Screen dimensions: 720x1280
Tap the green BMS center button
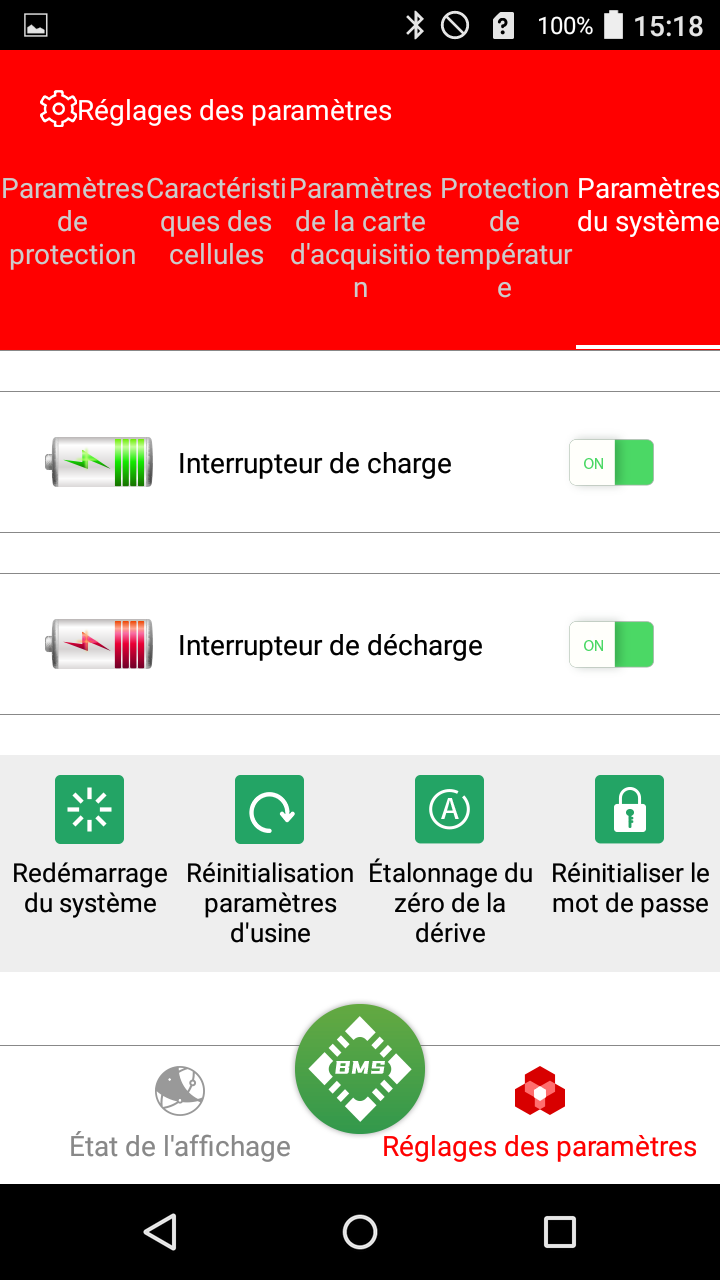(x=360, y=1068)
